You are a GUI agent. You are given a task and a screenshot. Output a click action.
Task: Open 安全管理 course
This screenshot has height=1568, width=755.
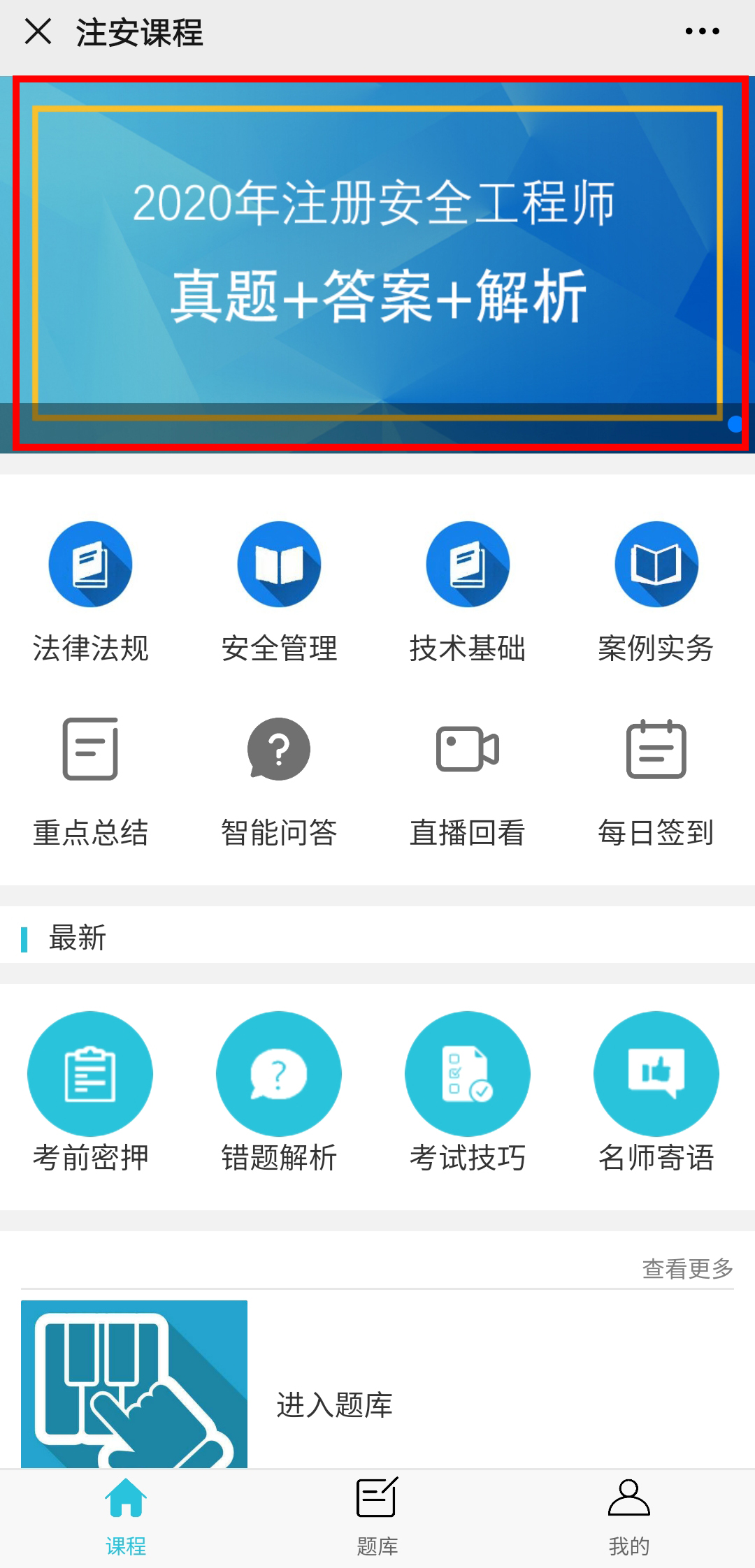pyautogui.click(x=279, y=592)
